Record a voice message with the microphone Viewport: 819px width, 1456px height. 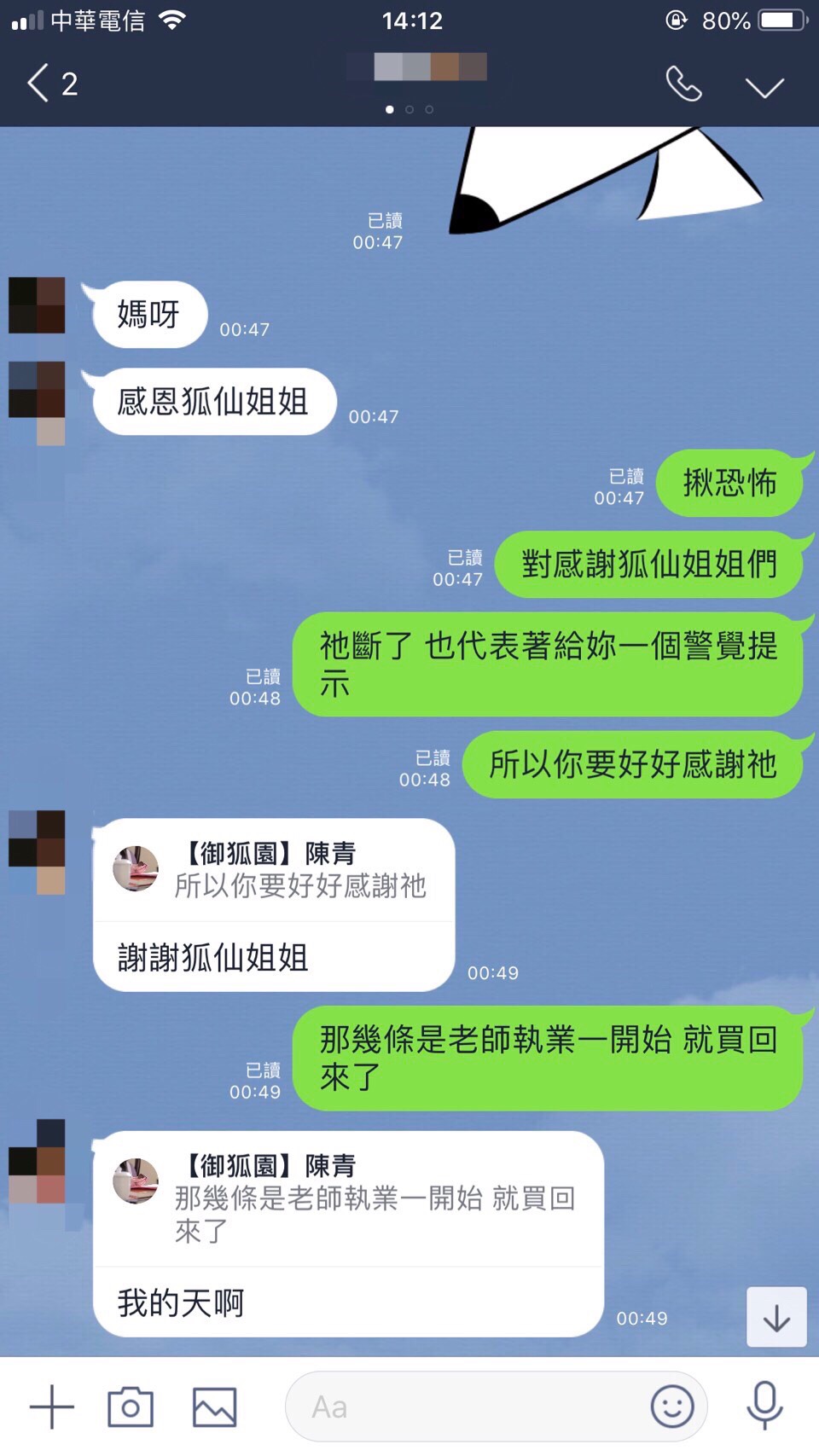point(764,1405)
